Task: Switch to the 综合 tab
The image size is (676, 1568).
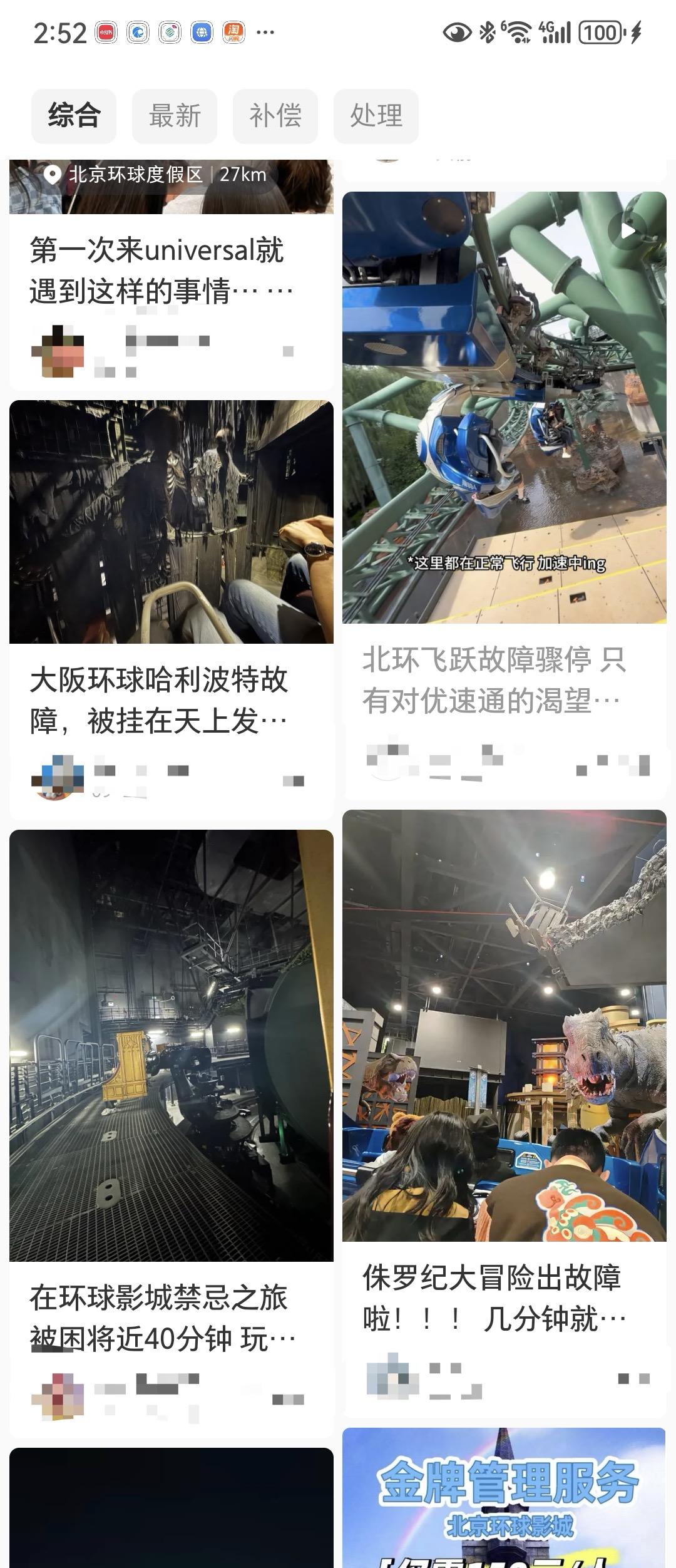Action: coord(74,116)
